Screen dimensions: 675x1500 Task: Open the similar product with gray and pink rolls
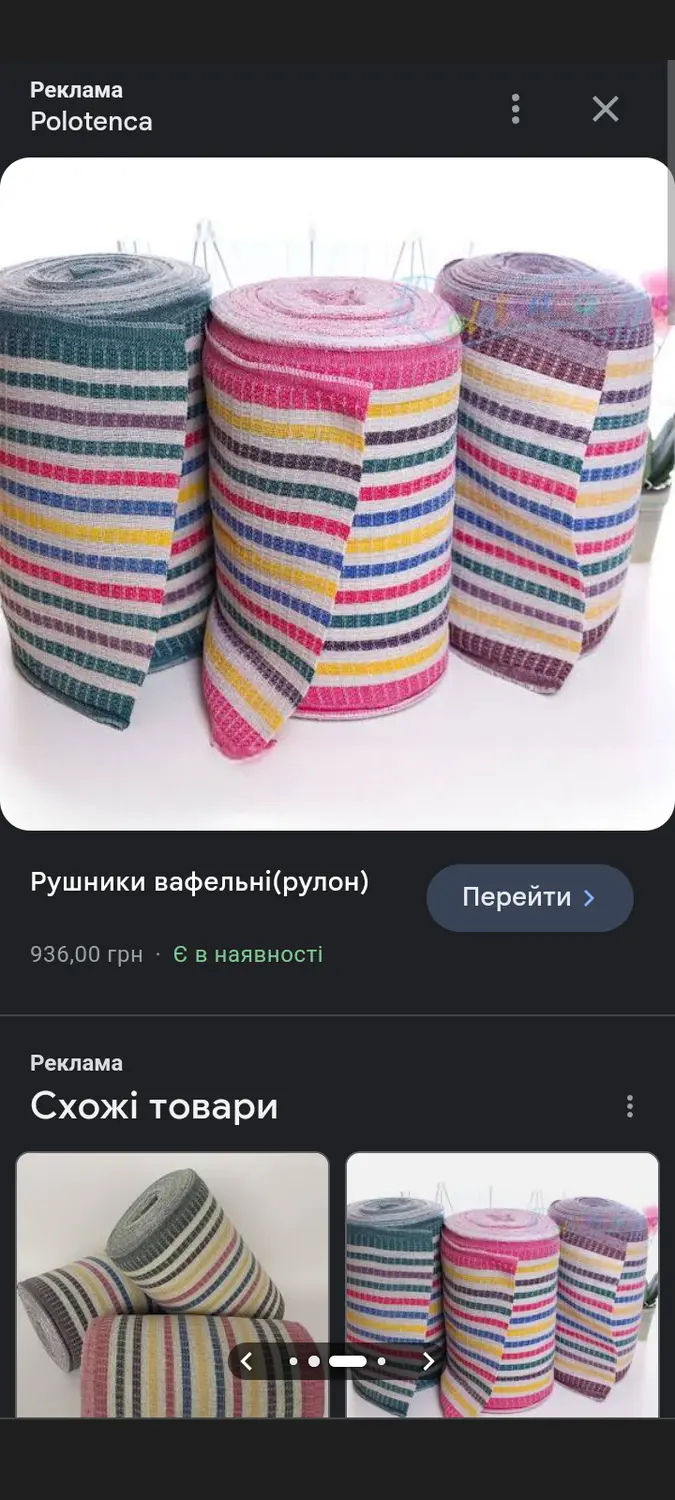pos(172,1260)
